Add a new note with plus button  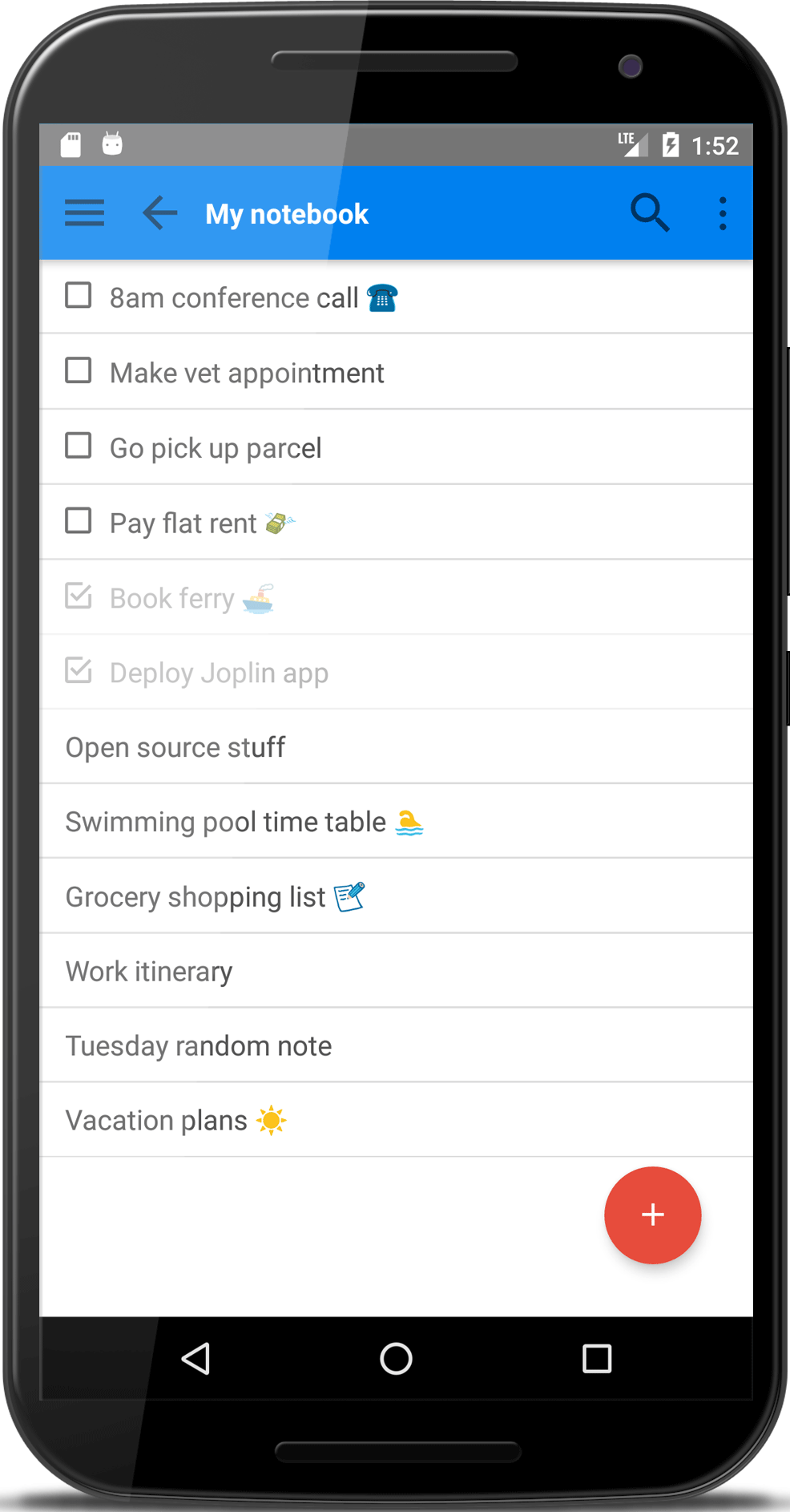click(652, 1215)
